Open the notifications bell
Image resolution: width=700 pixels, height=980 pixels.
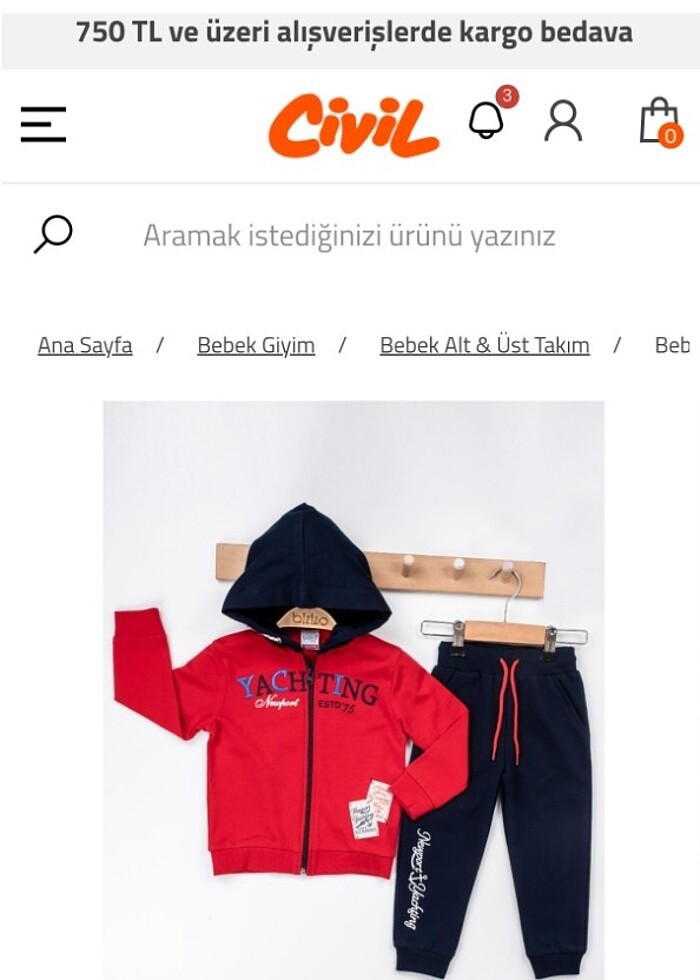487,121
